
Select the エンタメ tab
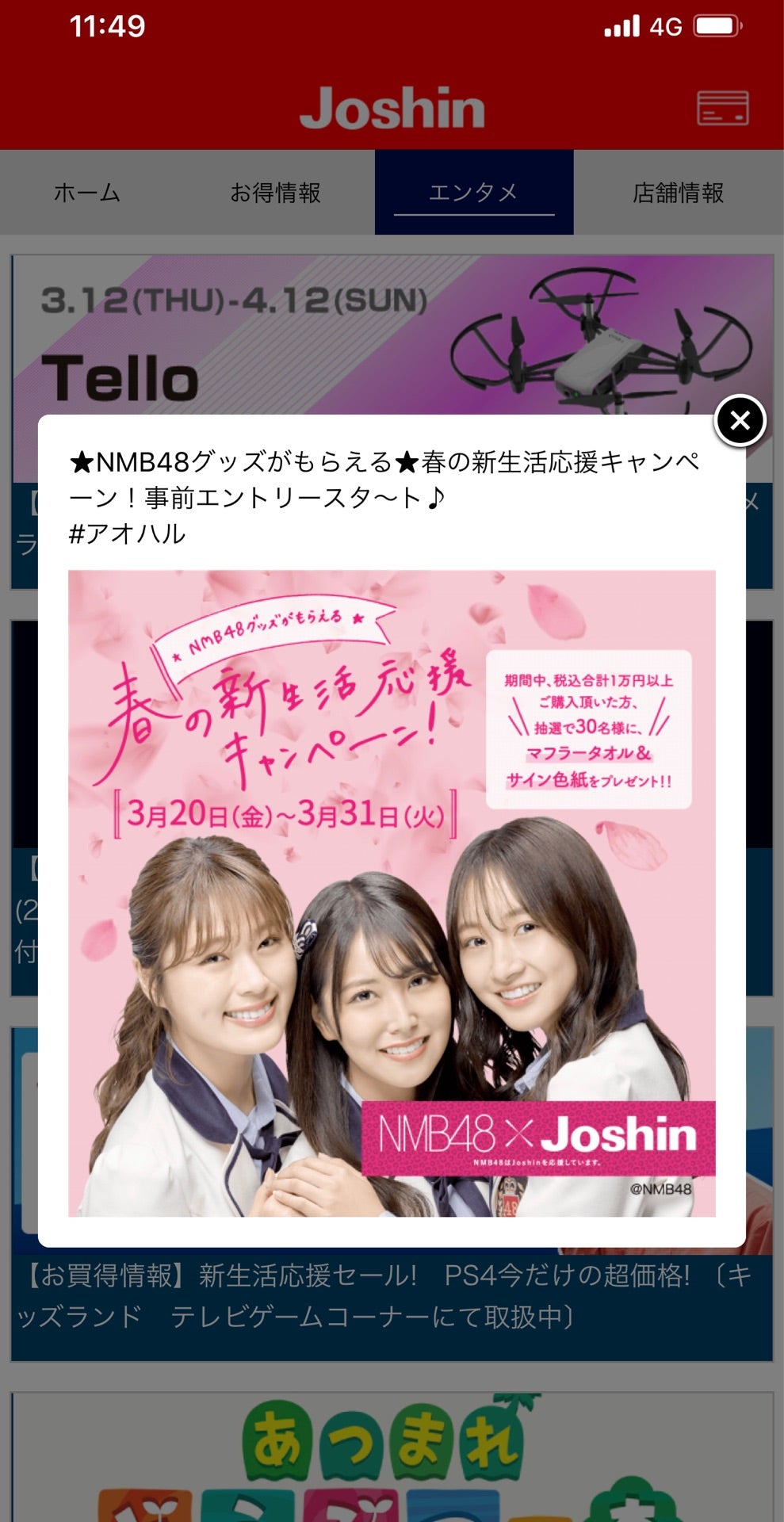[x=473, y=193]
